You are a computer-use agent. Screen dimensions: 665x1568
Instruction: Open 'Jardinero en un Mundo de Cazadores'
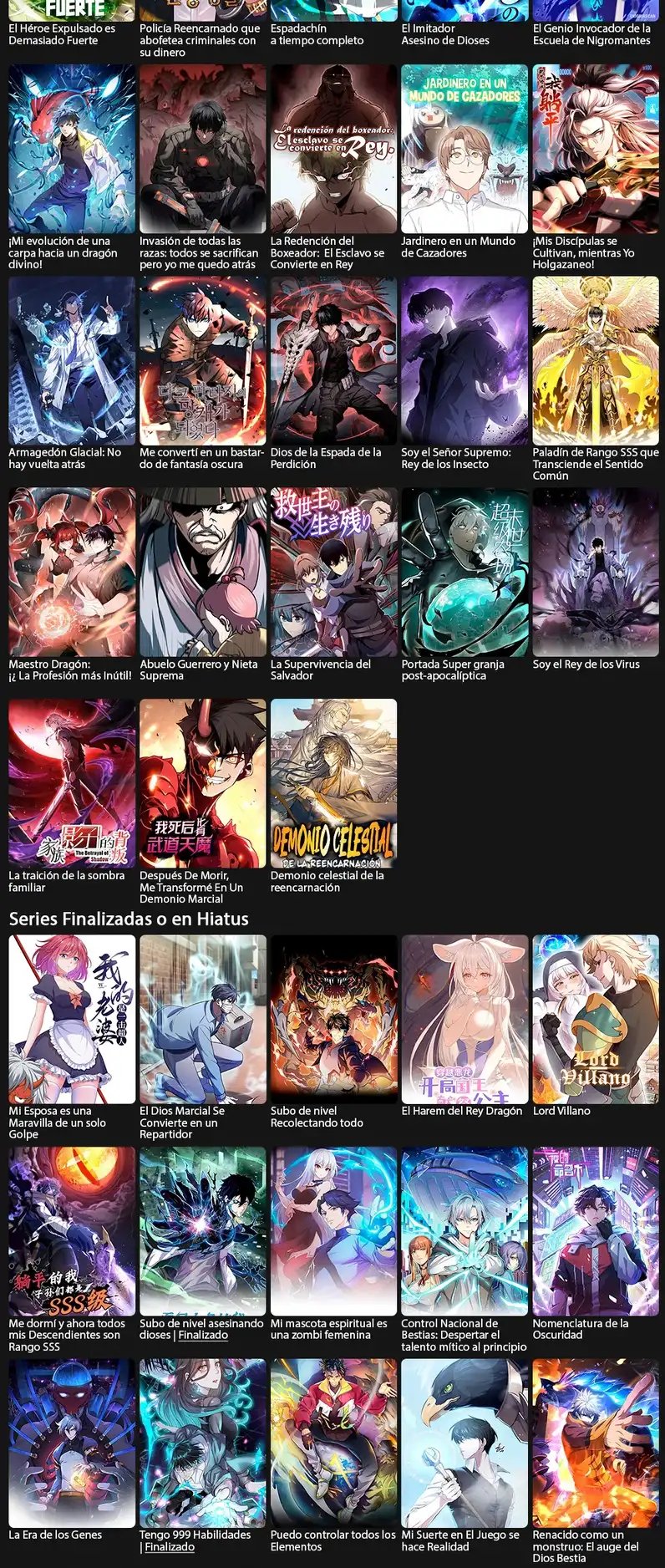[x=464, y=149]
